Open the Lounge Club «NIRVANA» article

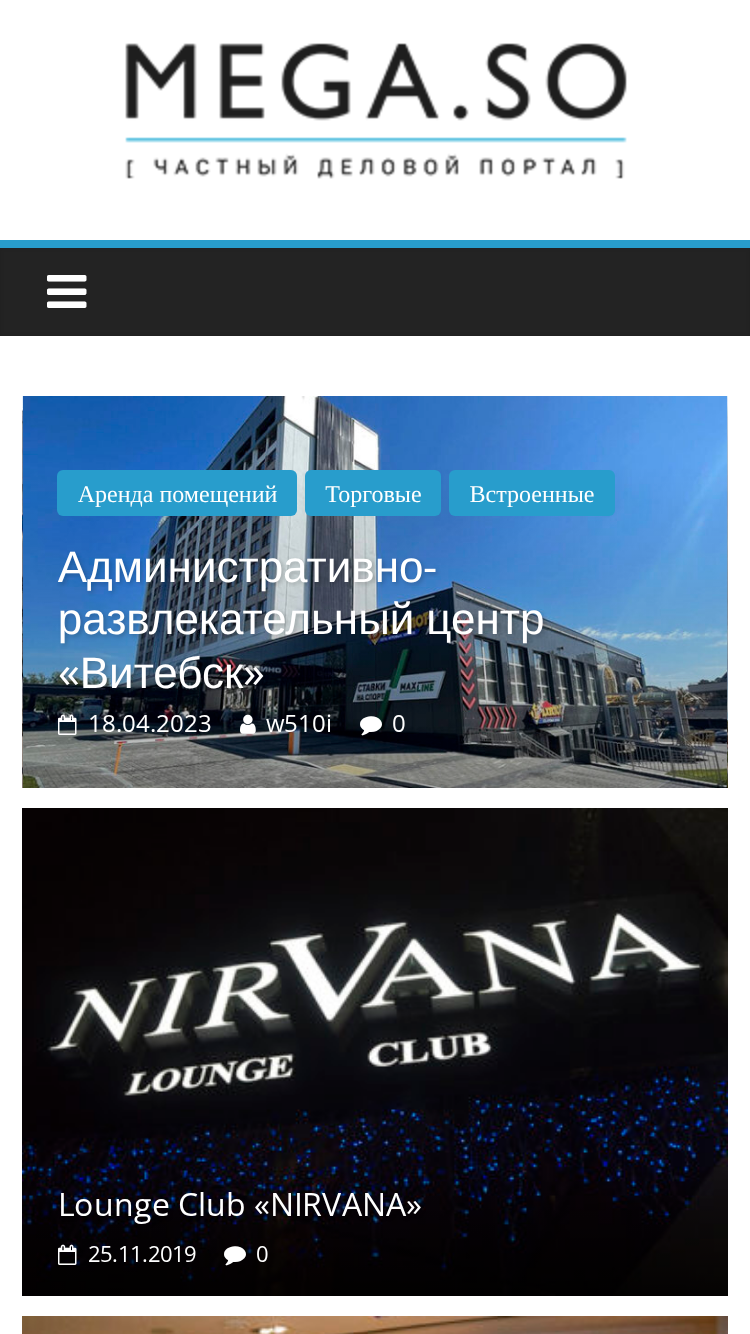tap(240, 1204)
